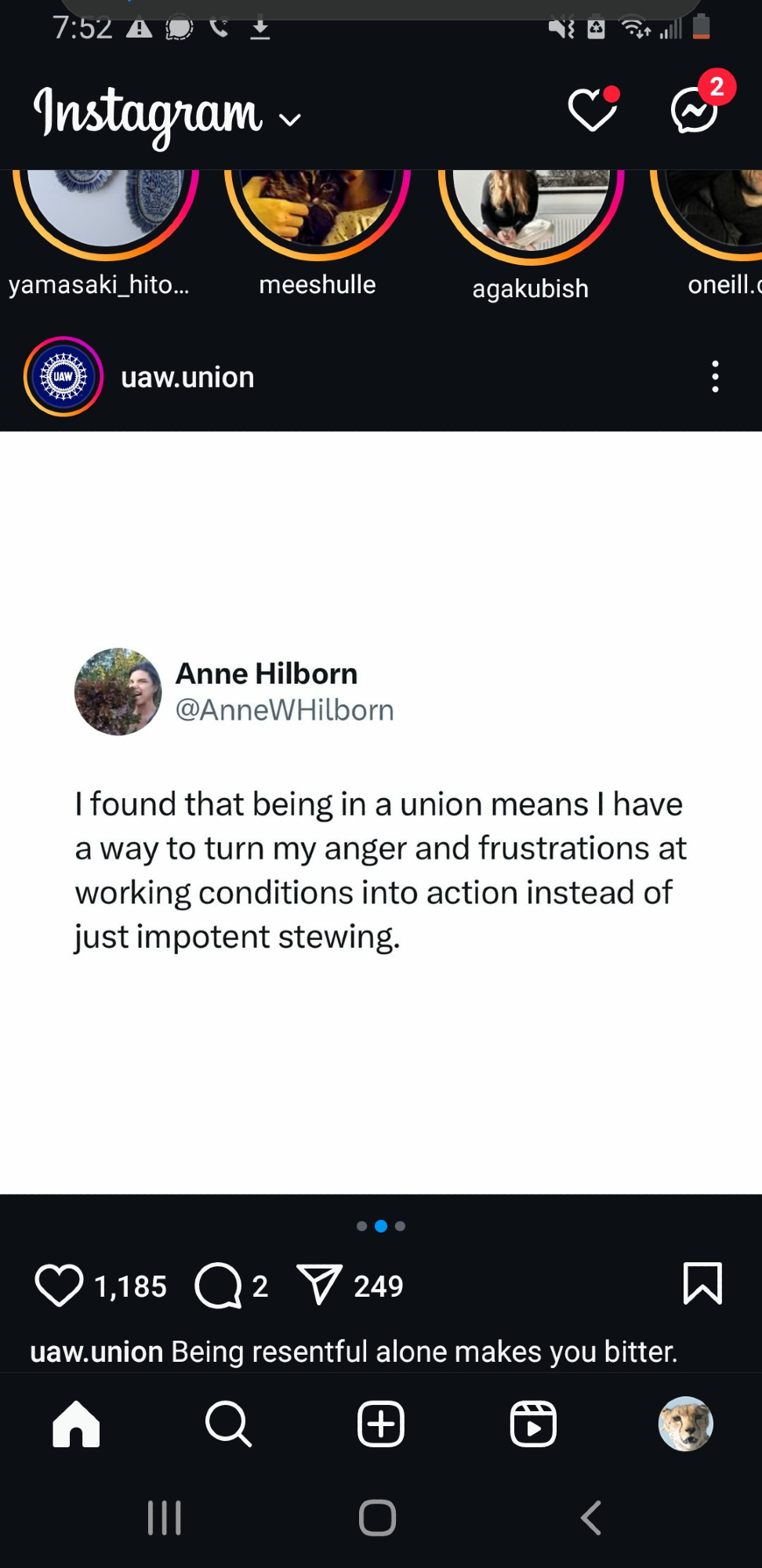This screenshot has height=1568, width=762.
Task: View yamasaki_hito's story
Action: 105,208
